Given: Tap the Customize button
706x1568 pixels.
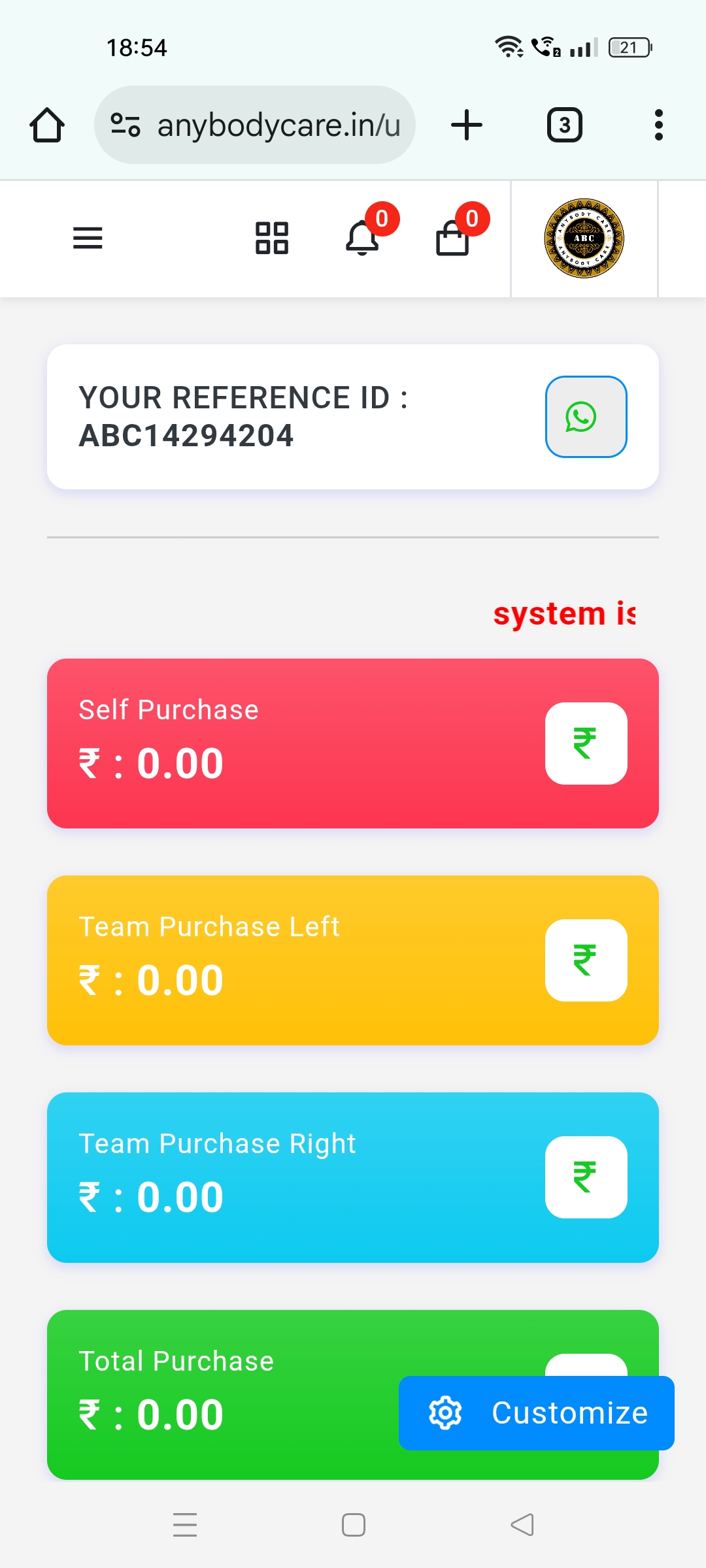Looking at the screenshot, I should pyautogui.click(x=536, y=1413).
